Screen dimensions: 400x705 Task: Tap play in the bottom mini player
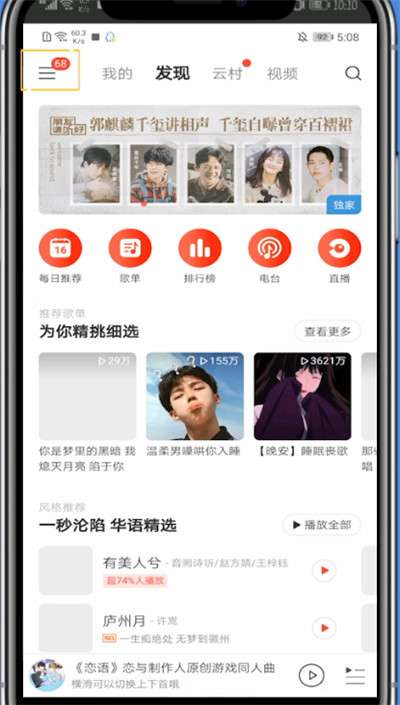[x=311, y=675]
